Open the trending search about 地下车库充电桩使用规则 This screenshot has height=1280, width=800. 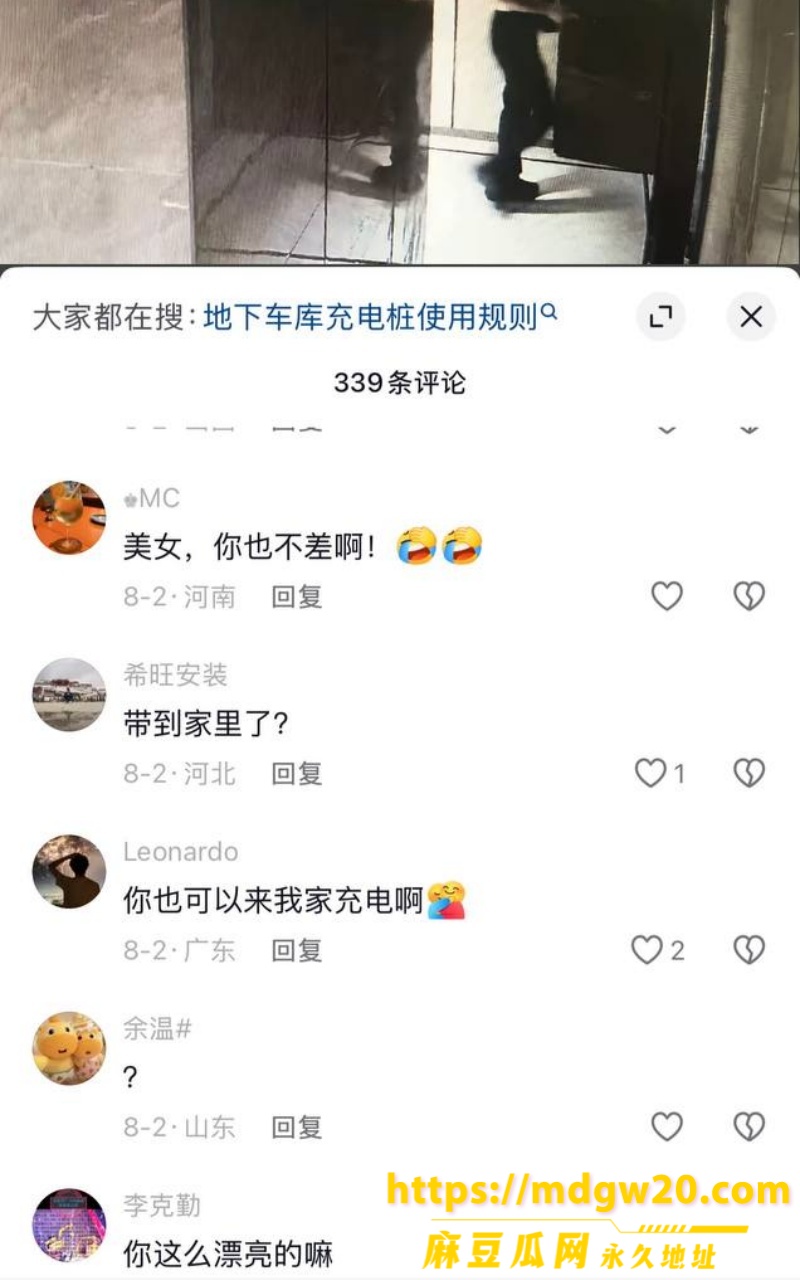pyautogui.click(x=380, y=318)
